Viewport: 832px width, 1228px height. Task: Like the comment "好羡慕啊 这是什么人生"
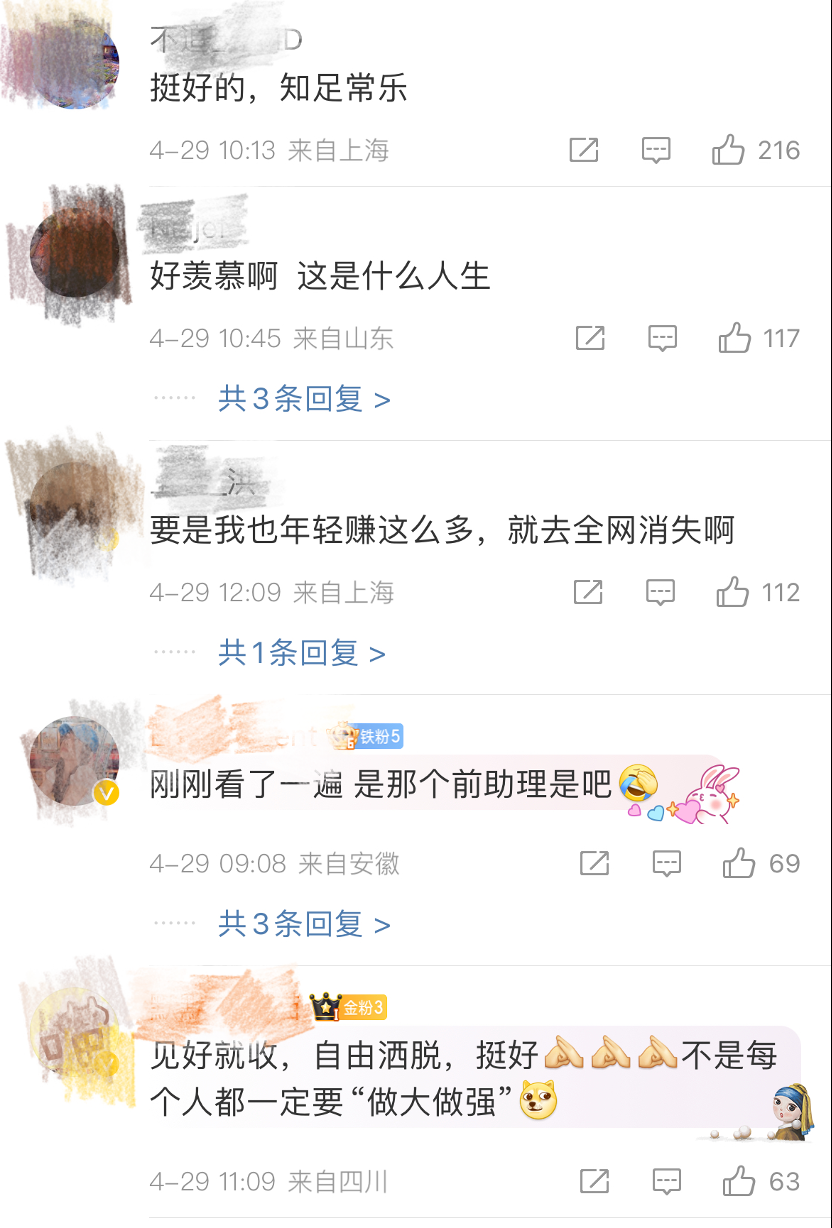point(734,338)
